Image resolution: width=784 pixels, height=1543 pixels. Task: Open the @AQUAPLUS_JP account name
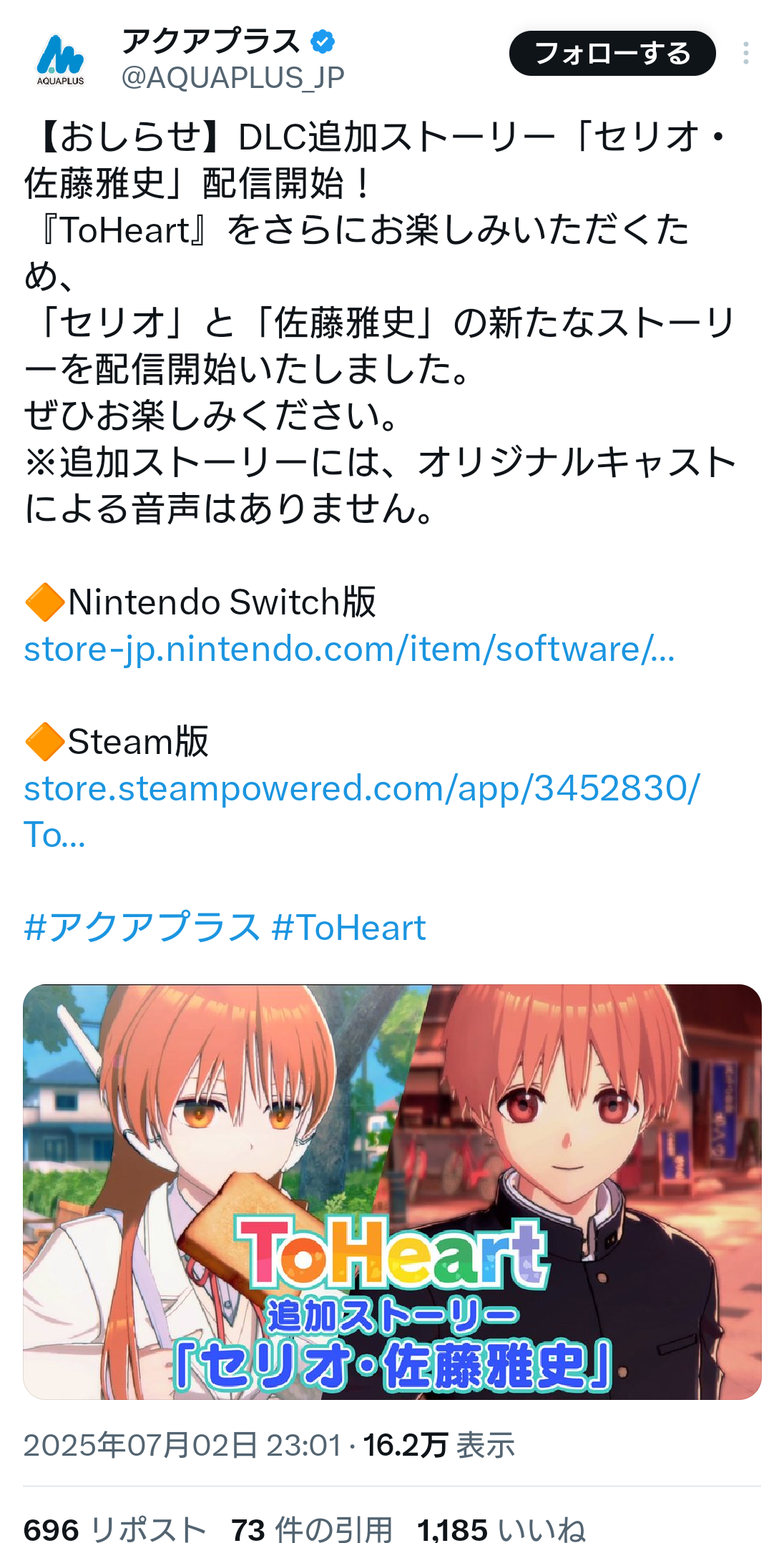point(233,77)
